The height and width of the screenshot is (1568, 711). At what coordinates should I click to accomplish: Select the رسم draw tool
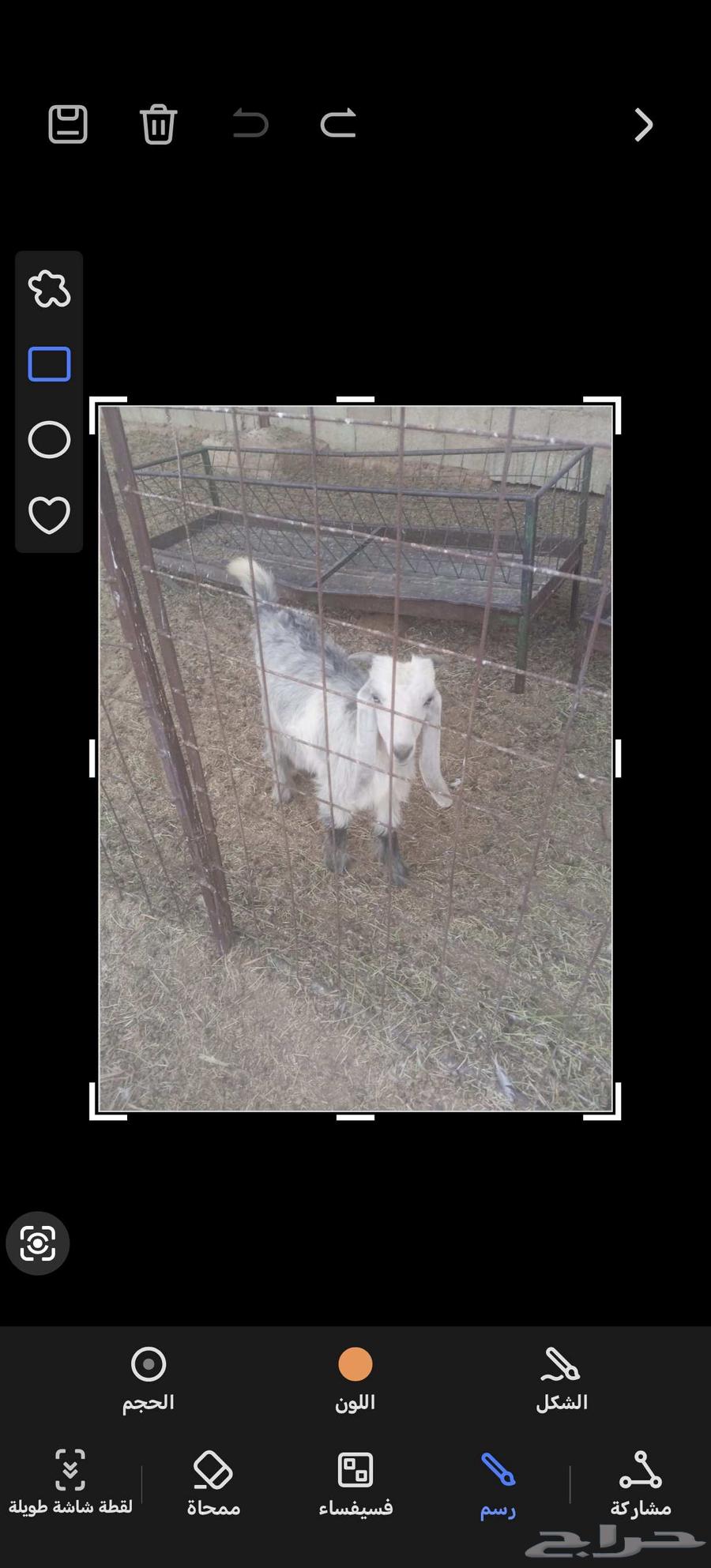click(498, 1483)
